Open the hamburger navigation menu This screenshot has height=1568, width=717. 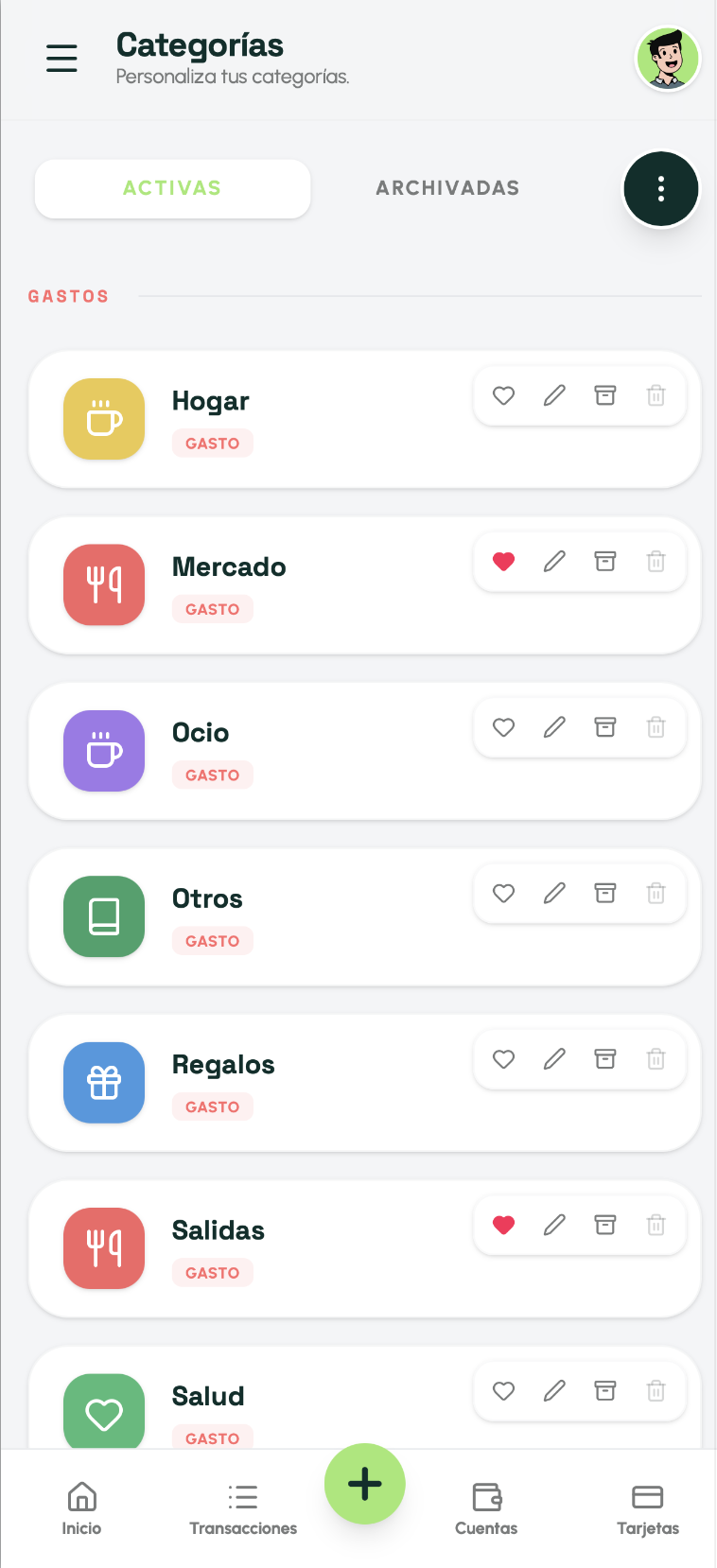pos(61,59)
